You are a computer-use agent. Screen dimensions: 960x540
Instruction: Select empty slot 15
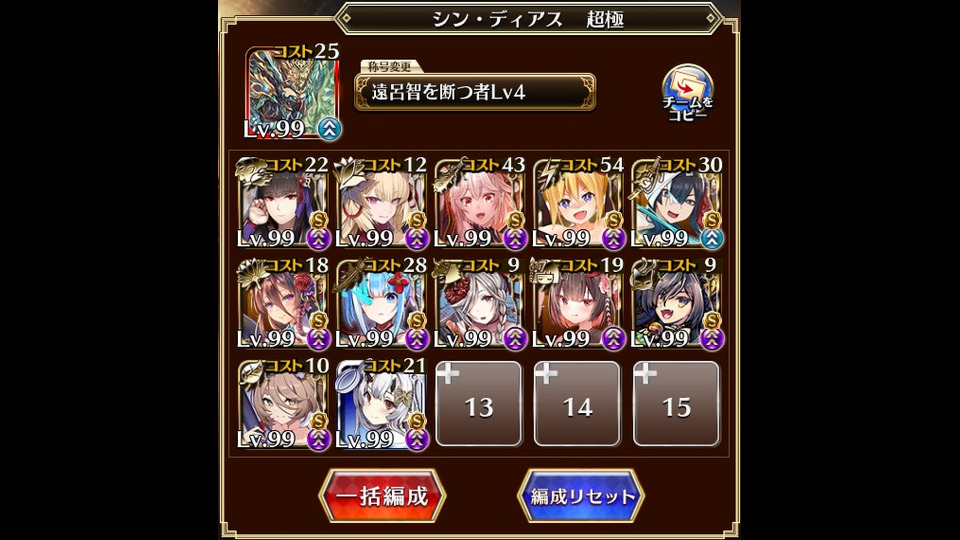[676, 404]
